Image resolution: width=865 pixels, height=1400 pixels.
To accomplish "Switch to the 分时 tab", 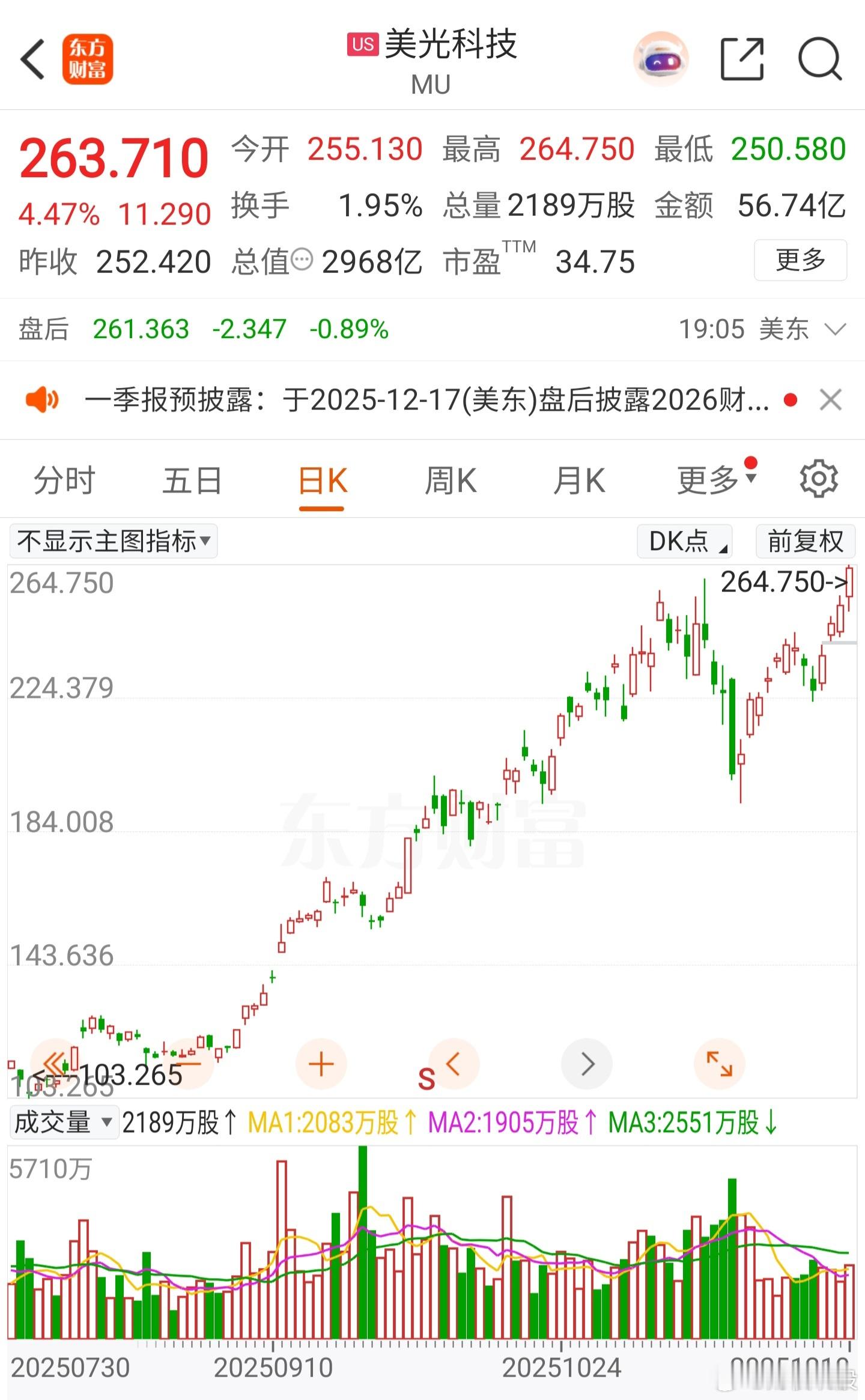I will coord(64,479).
